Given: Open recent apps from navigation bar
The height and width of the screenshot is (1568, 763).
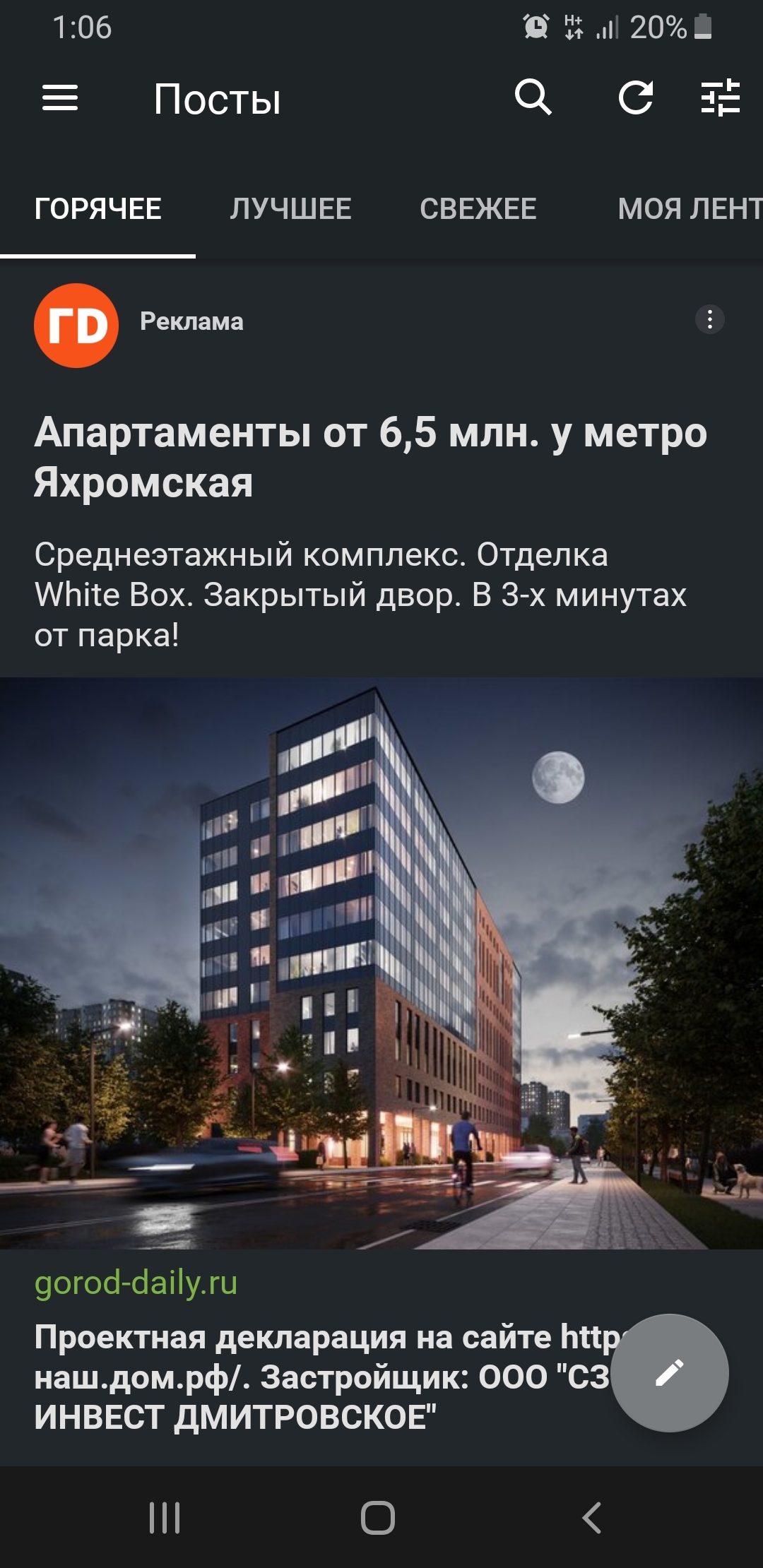Looking at the screenshot, I should coord(165,1517).
